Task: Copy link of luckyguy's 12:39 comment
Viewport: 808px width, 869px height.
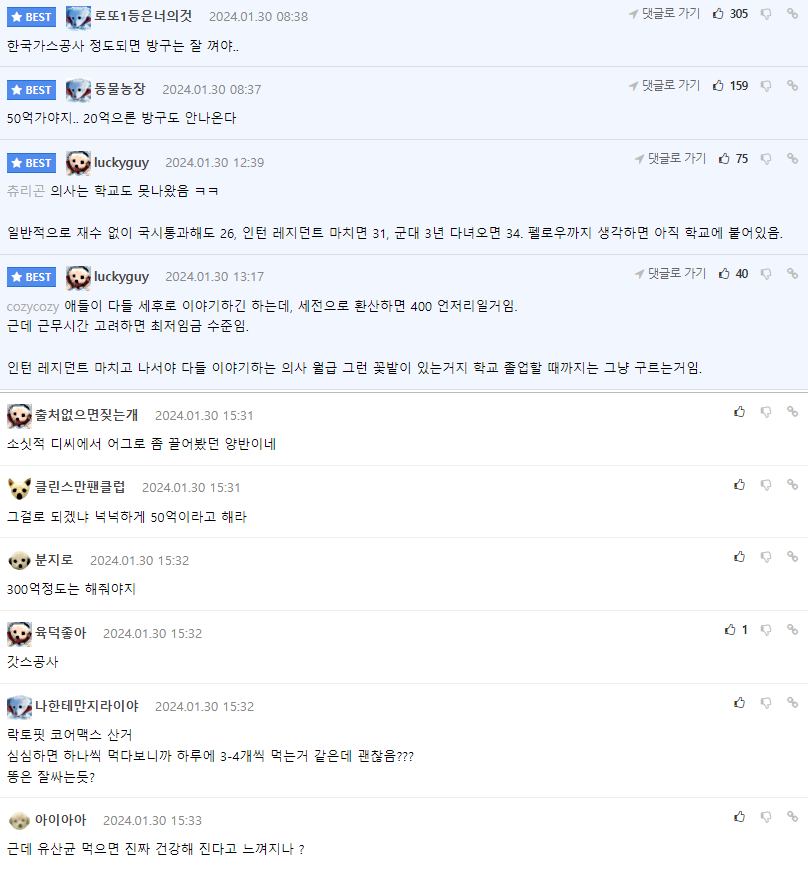Action: tap(792, 159)
